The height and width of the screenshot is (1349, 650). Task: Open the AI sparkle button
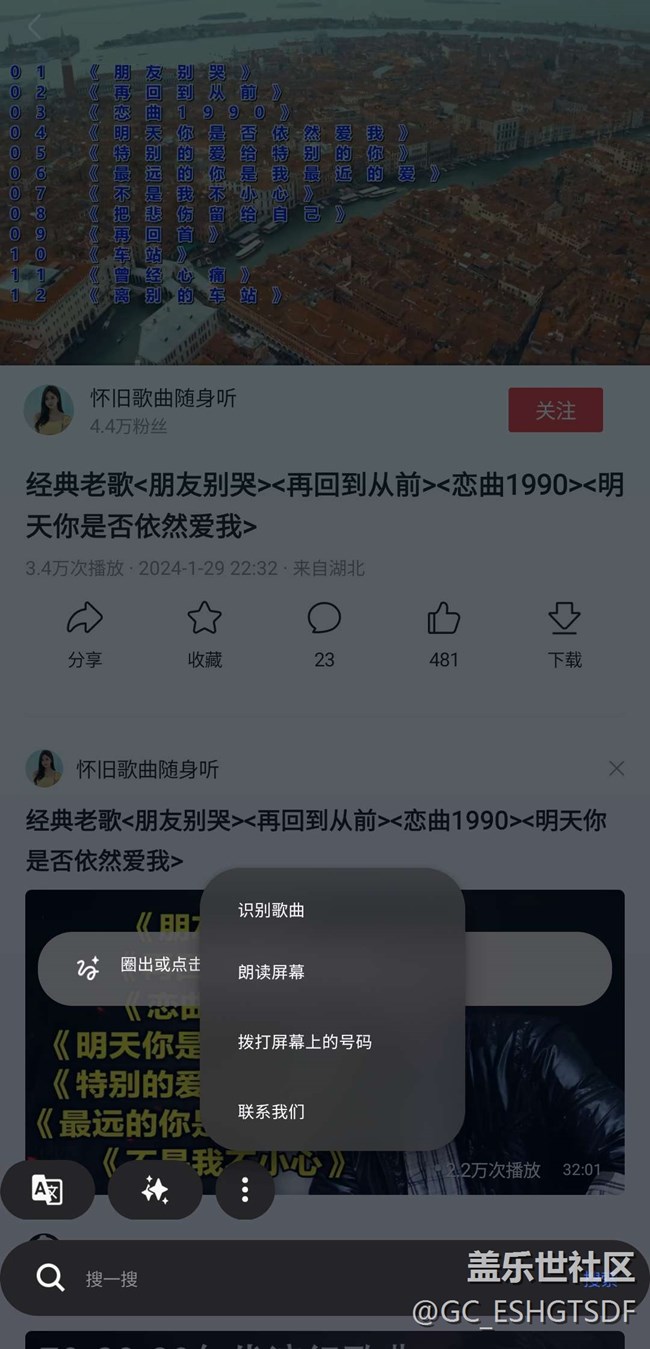click(155, 1189)
